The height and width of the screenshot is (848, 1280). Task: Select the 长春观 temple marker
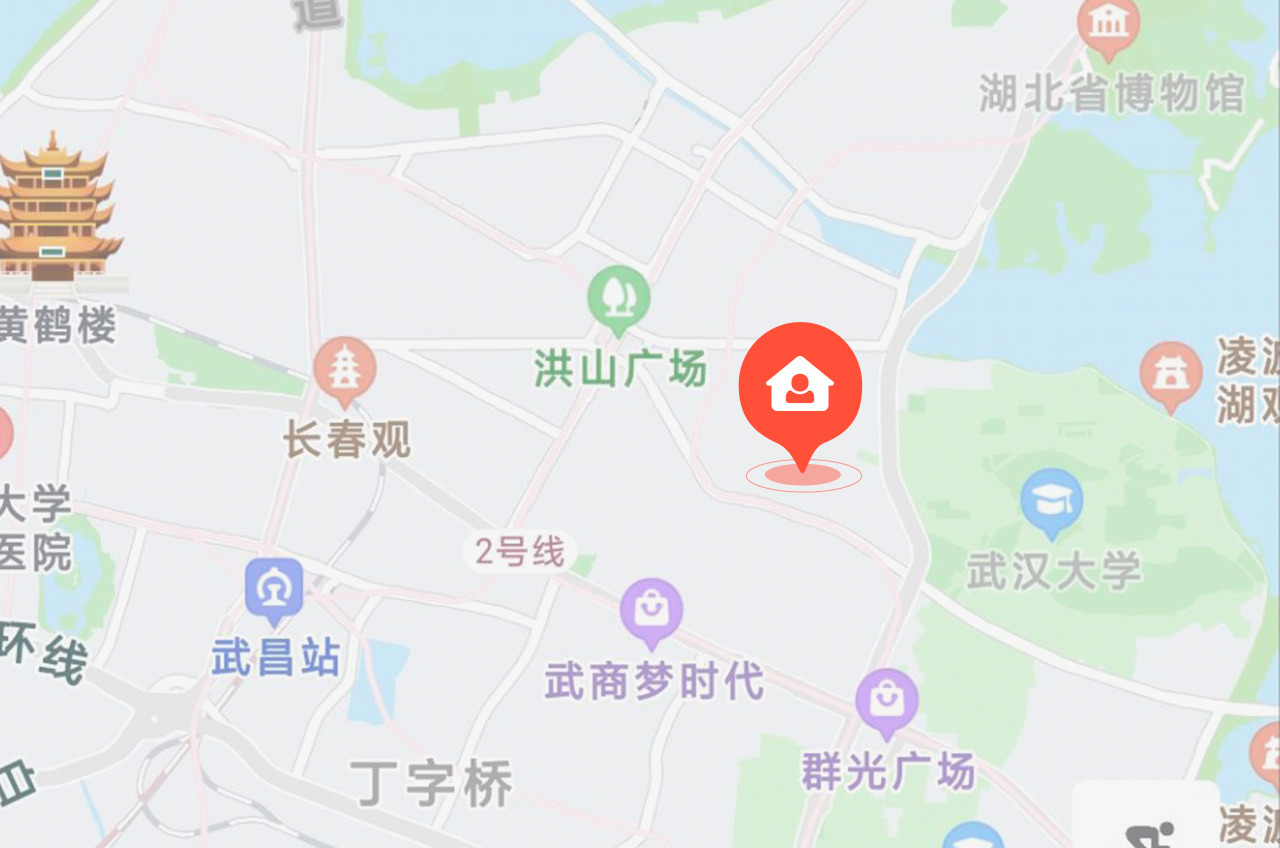(x=345, y=368)
